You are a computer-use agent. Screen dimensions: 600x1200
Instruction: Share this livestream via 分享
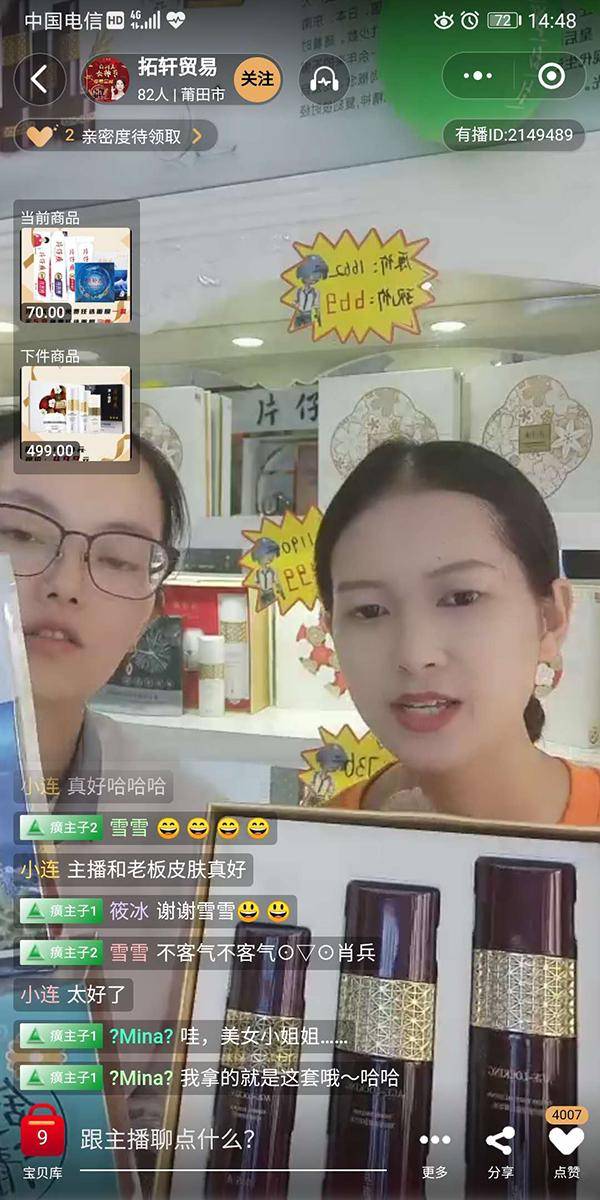coord(500,1150)
